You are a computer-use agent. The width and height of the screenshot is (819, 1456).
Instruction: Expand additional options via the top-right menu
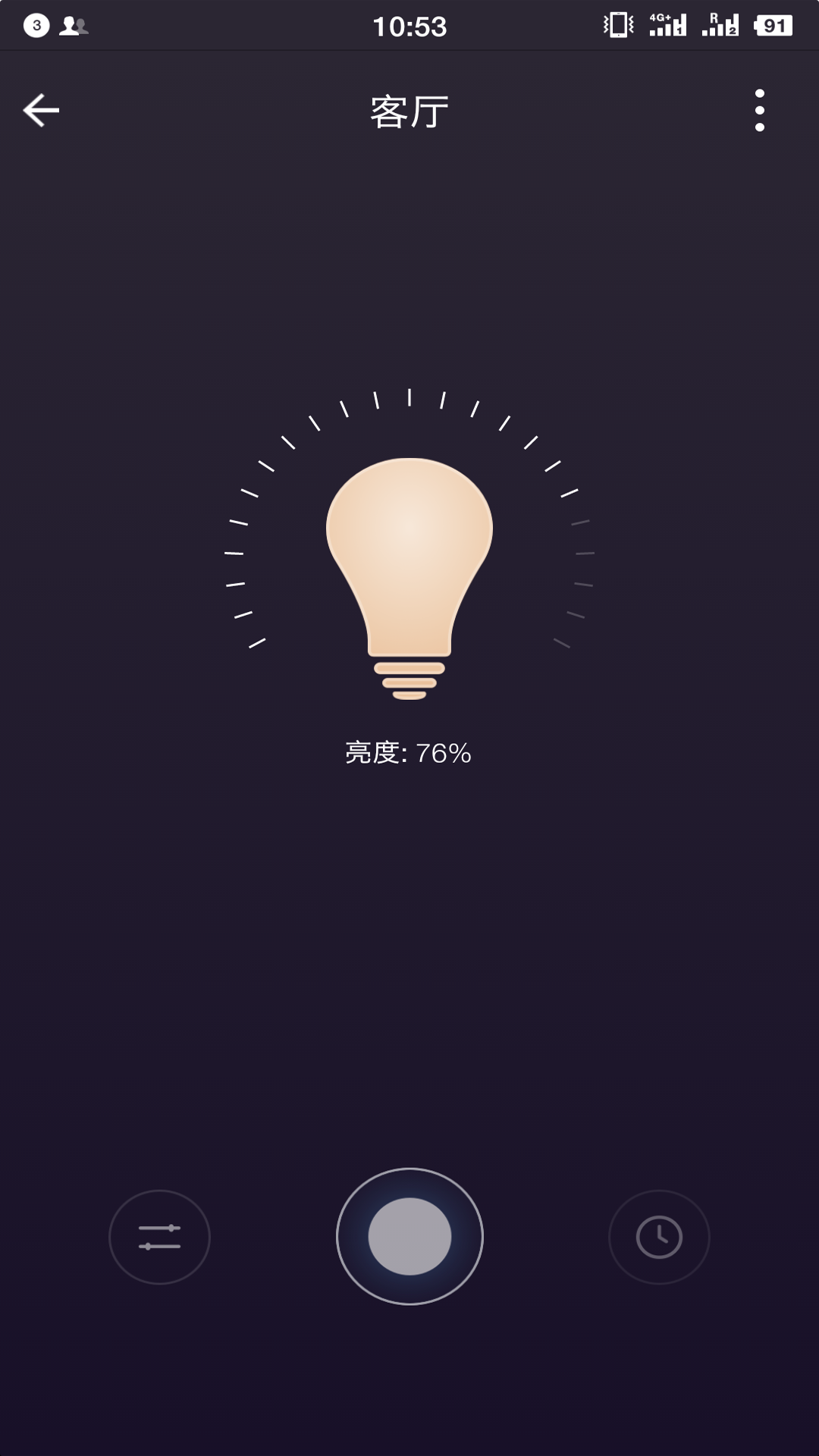pyautogui.click(x=761, y=110)
